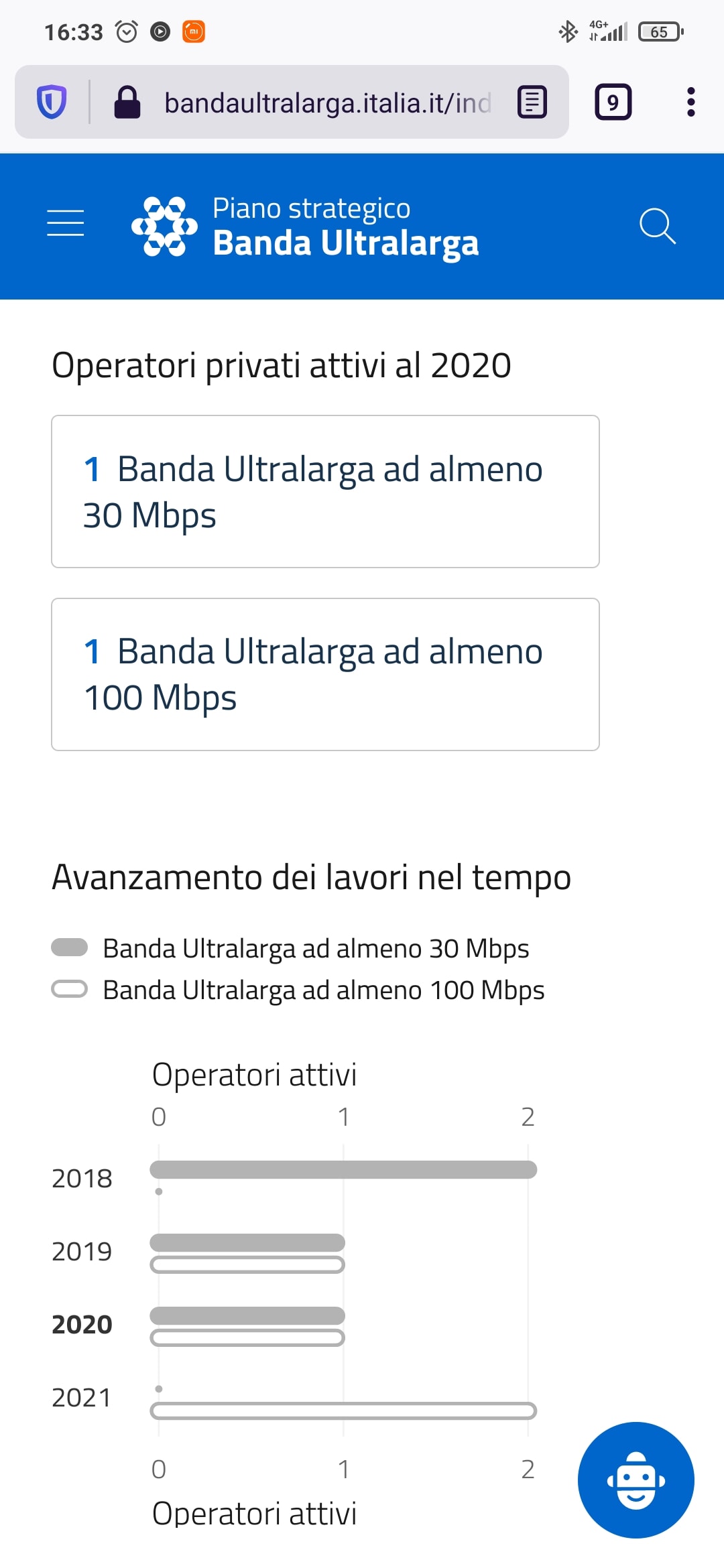This screenshot has height=1568, width=724.
Task: Select the 2021 row in the chart
Action: coord(82,1398)
